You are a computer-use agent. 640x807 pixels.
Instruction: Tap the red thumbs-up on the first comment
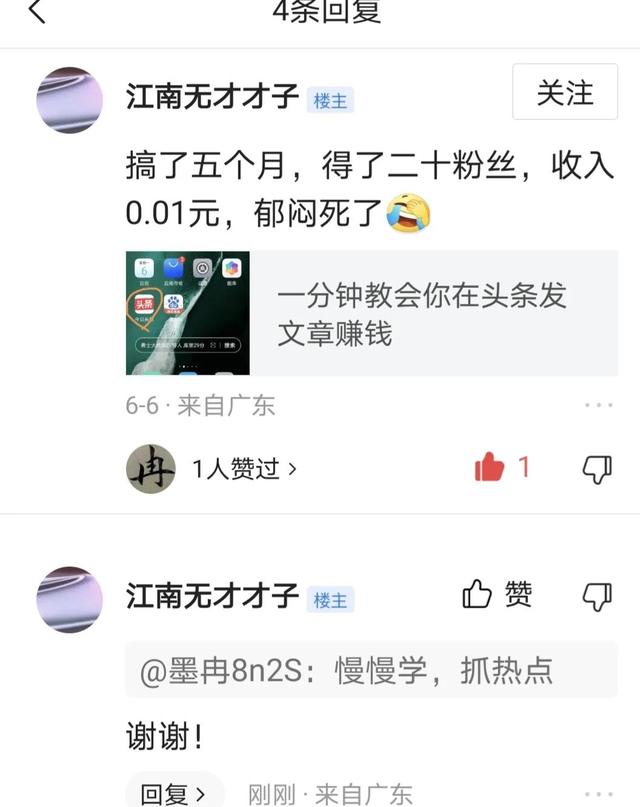[490, 466]
